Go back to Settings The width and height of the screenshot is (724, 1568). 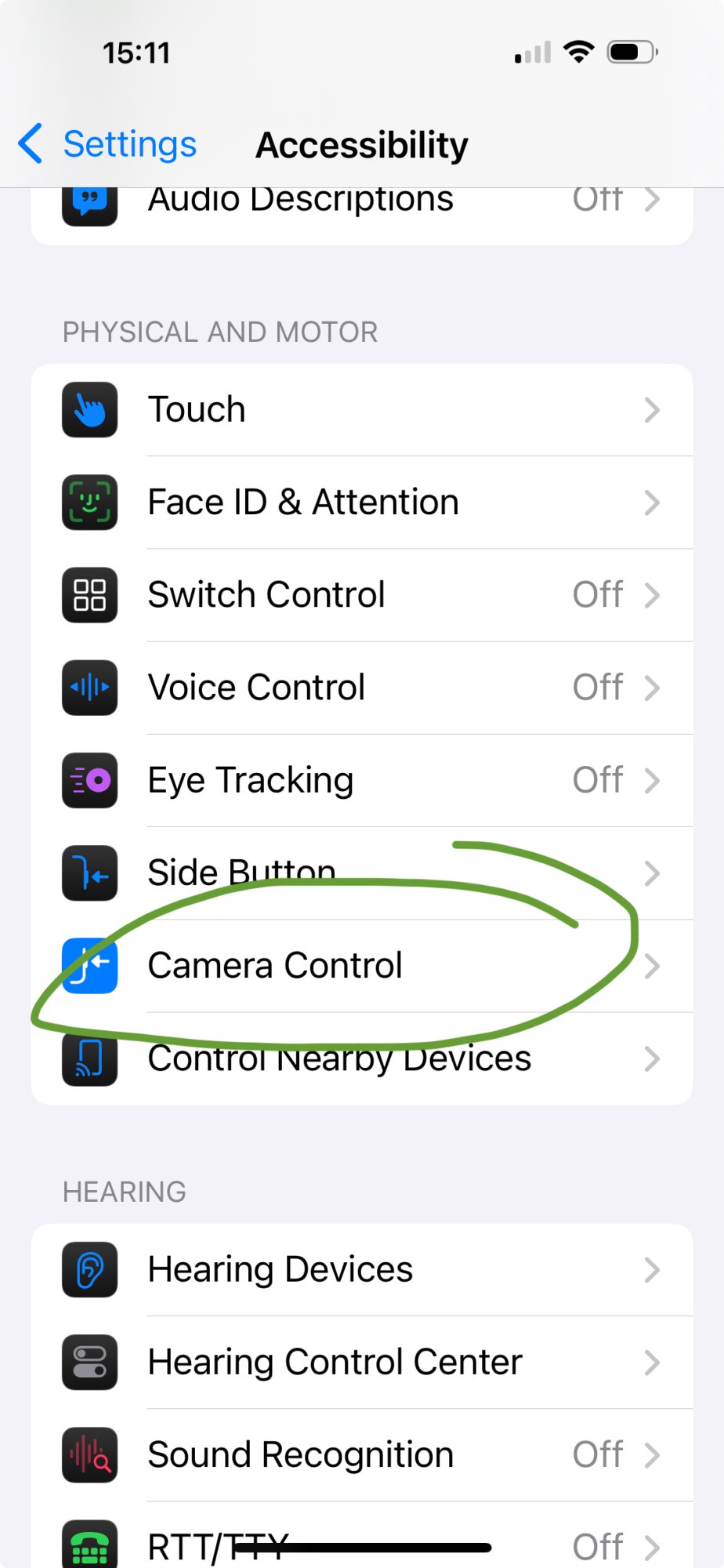coord(108,144)
